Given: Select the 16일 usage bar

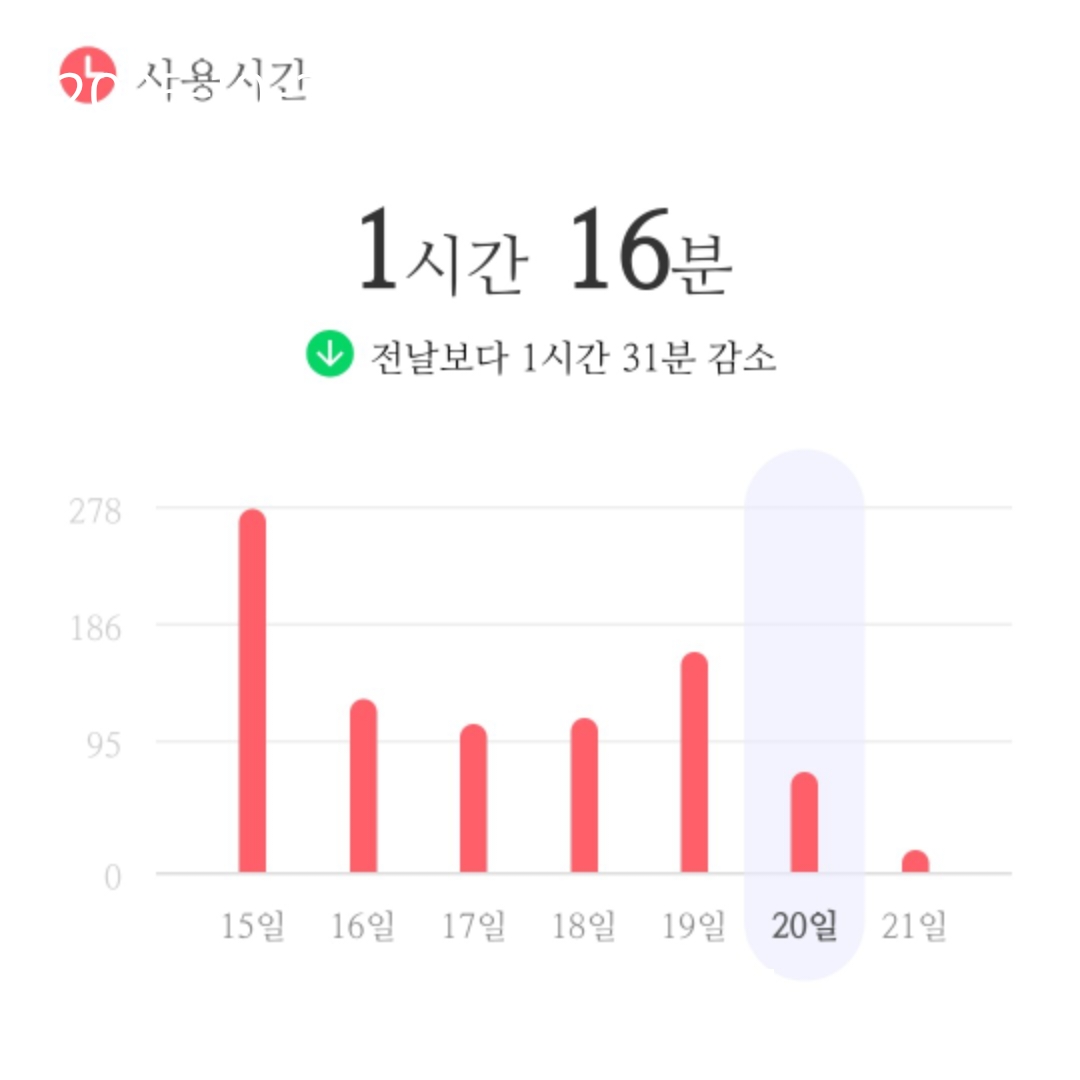Looking at the screenshot, I should pos(363,786).
